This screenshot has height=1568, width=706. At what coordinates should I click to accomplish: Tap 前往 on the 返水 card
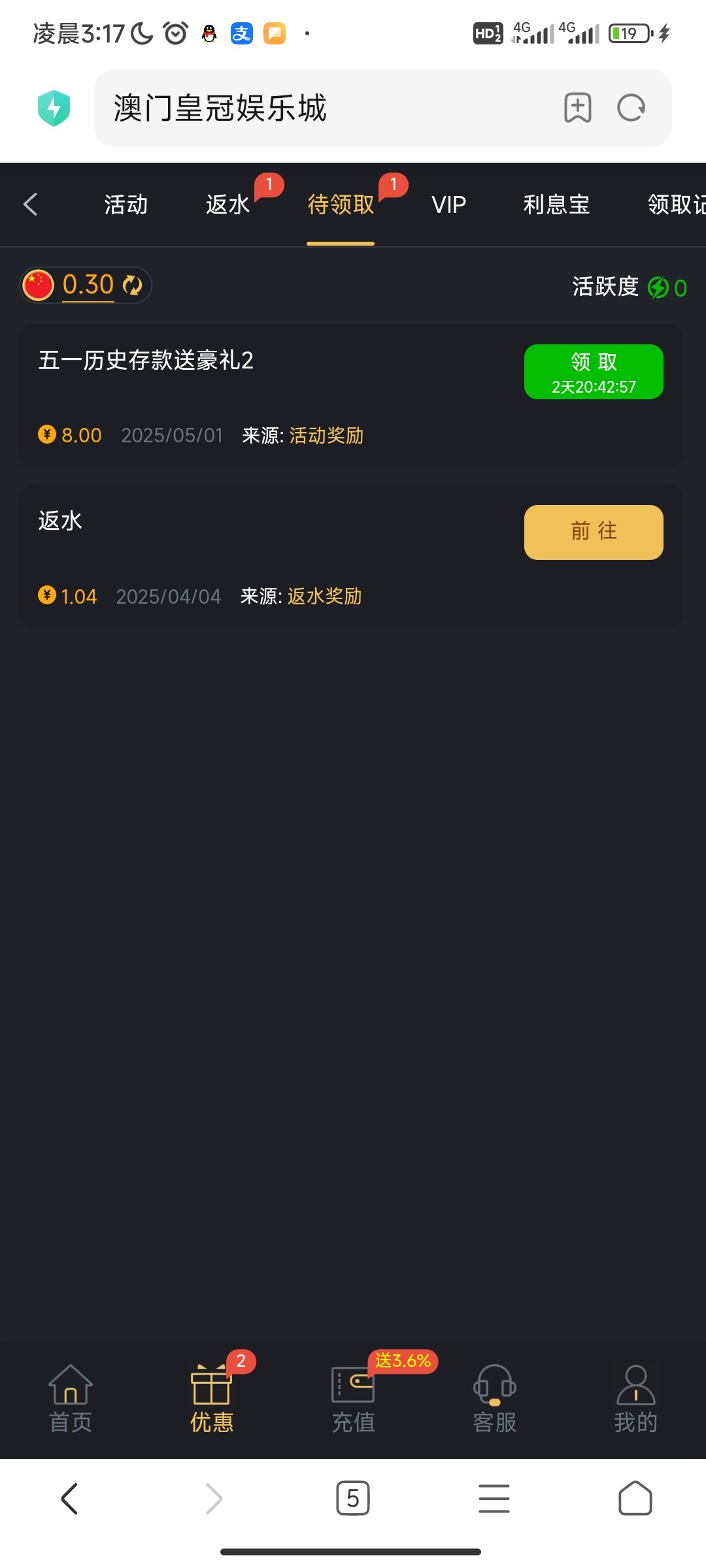594,532
